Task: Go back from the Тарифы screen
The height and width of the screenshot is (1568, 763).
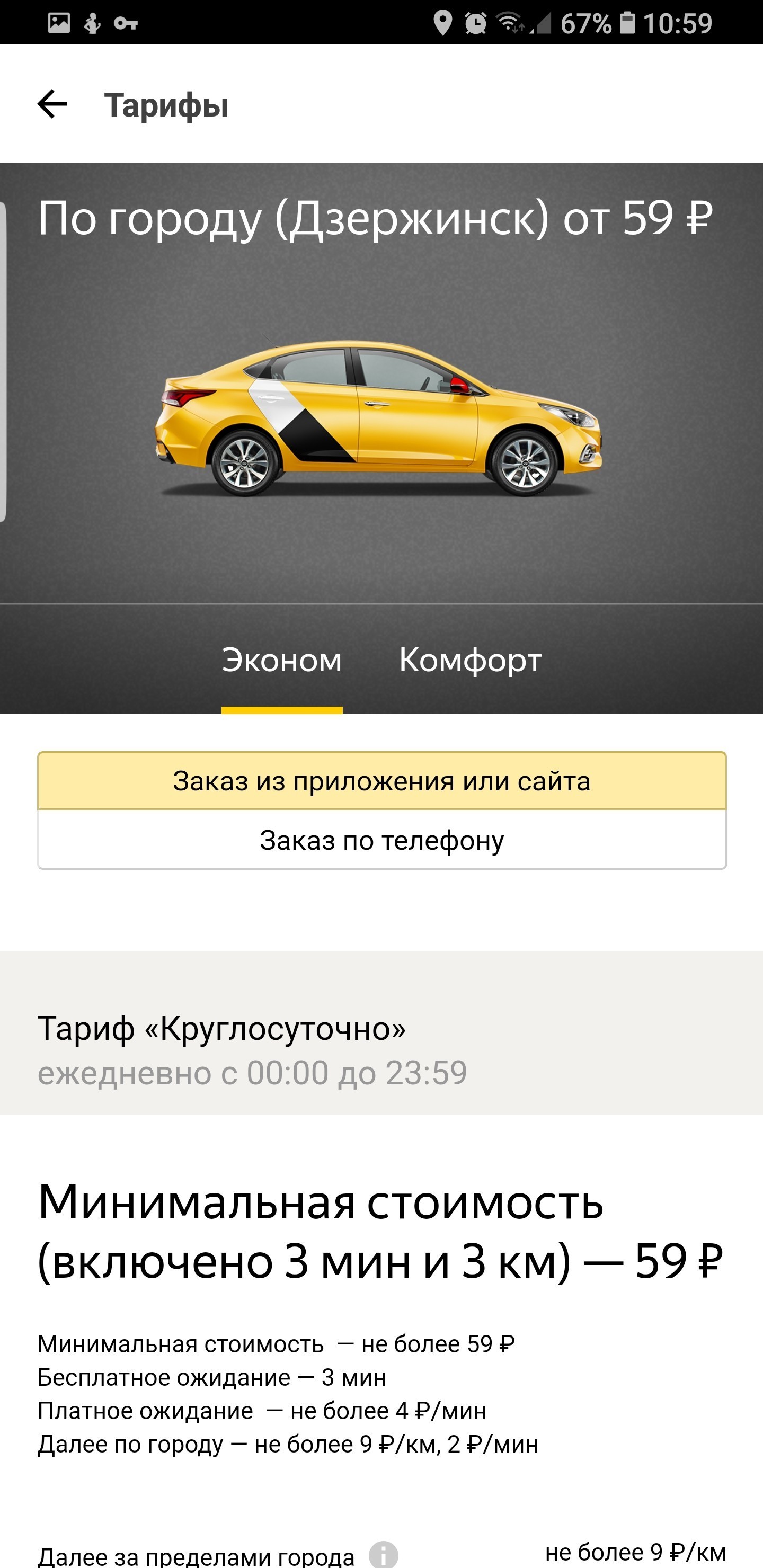Action: 52,104
